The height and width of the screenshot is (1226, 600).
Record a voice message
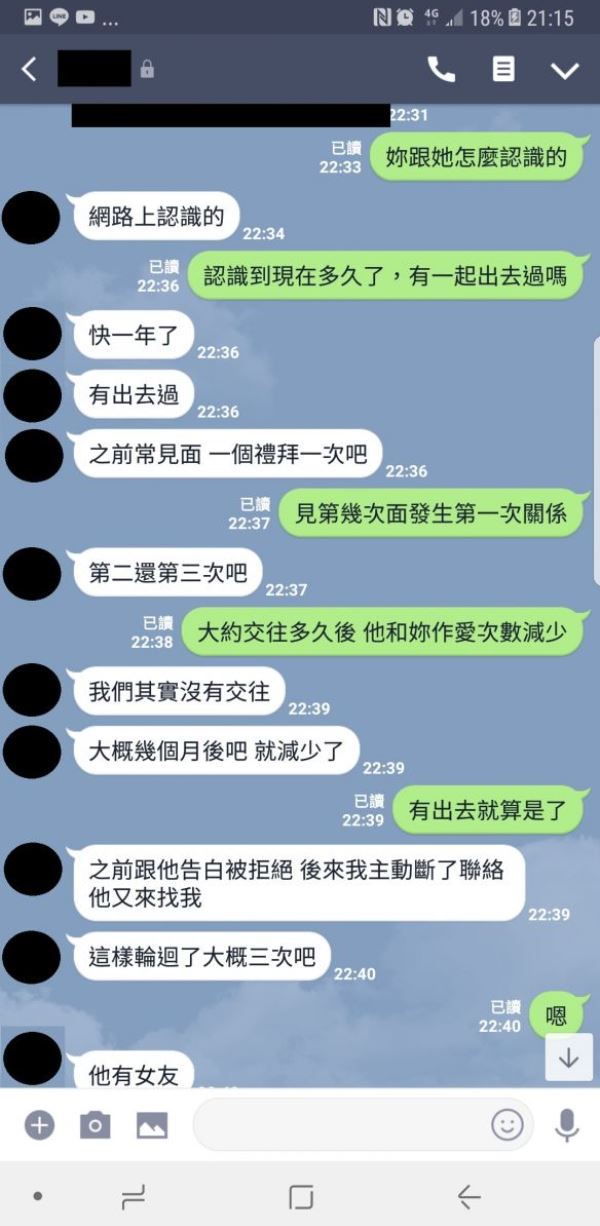point(567,1126)
